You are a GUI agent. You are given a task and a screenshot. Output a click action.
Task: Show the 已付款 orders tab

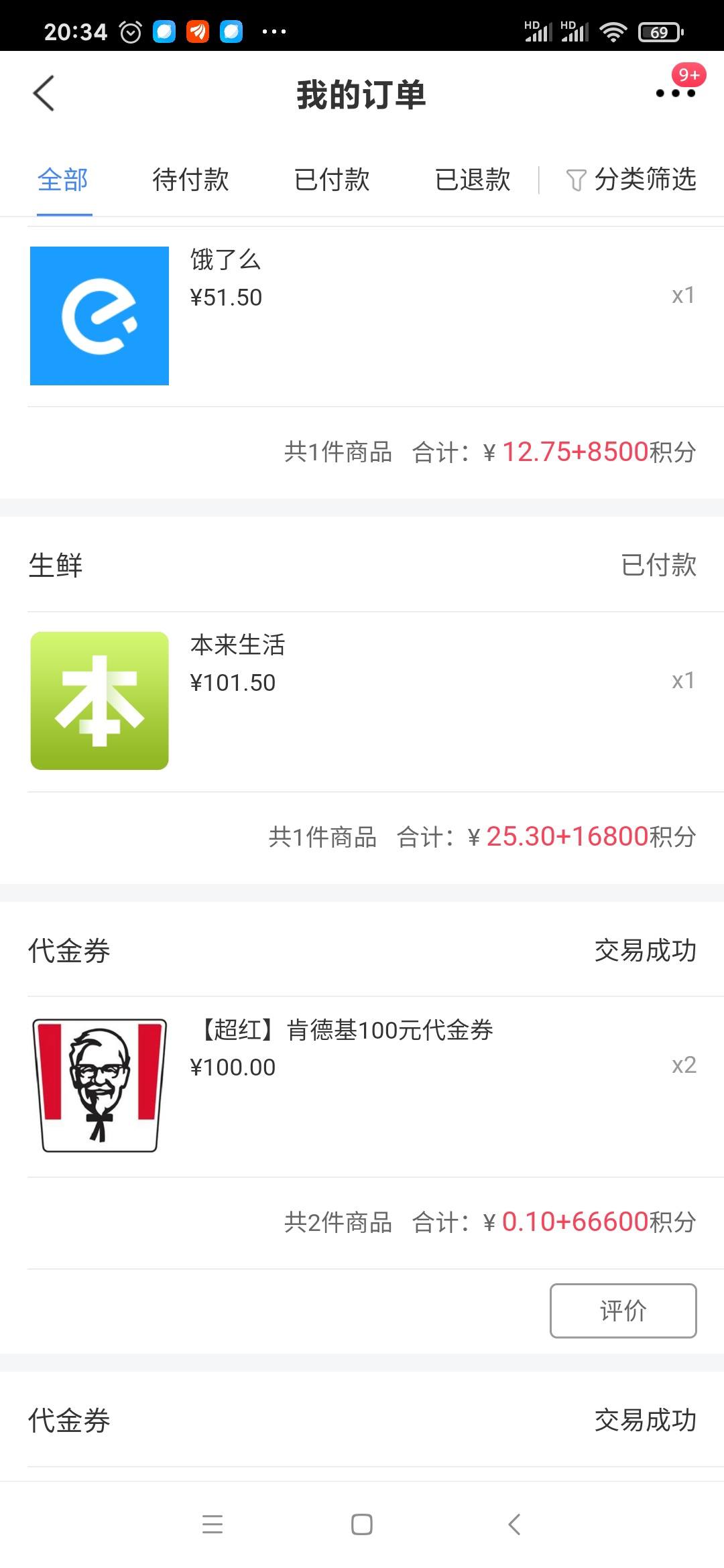[332, 180]
